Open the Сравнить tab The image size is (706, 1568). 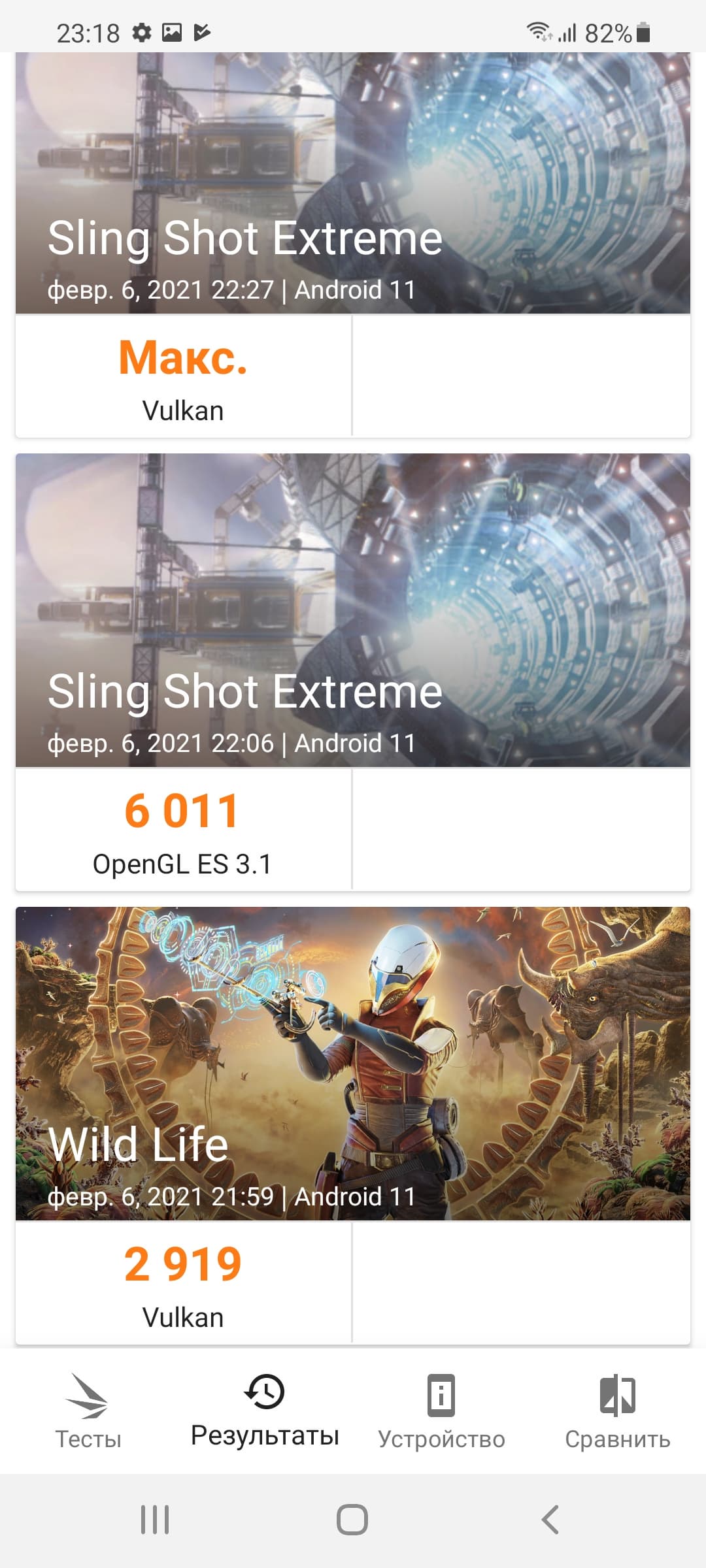point(618,1413)
